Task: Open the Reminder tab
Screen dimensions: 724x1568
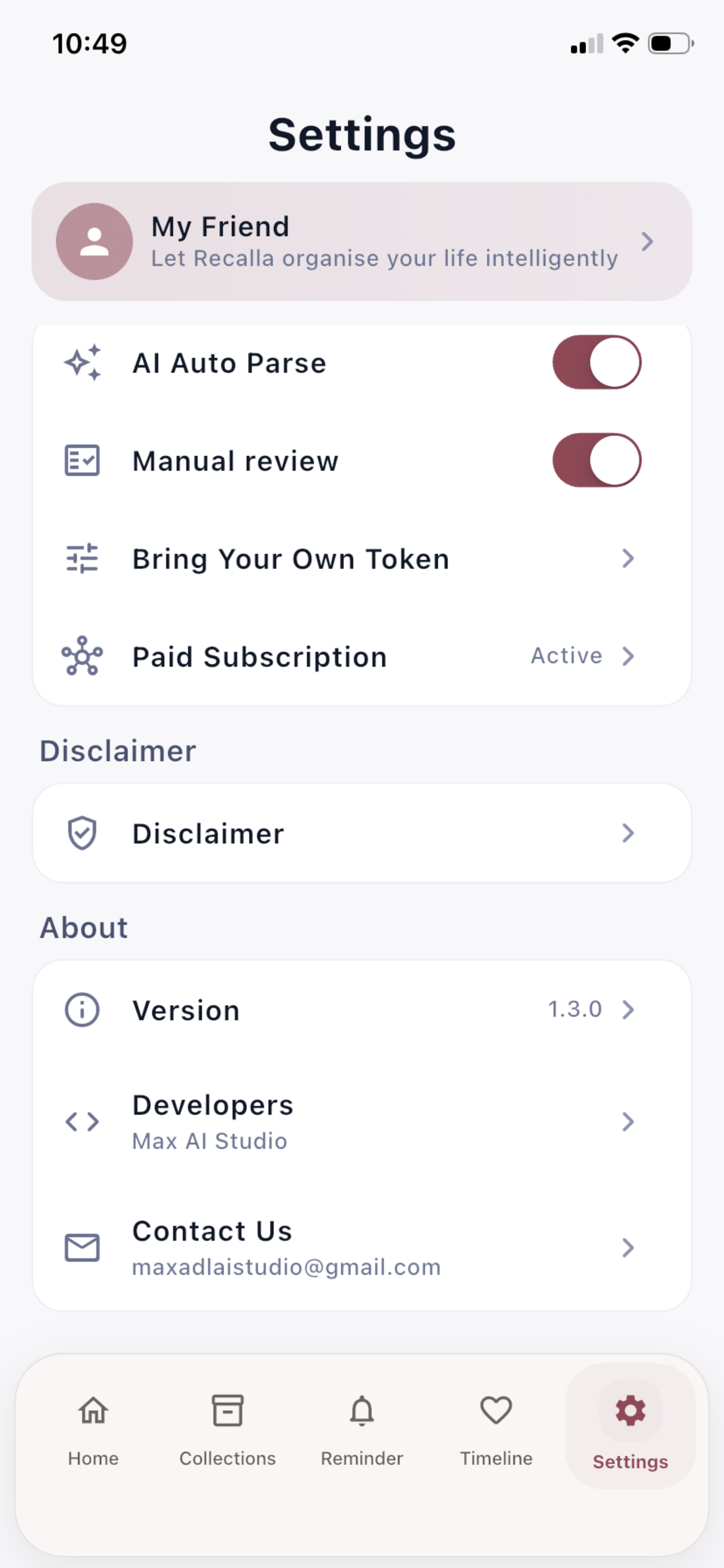Action: [362, 1430]
